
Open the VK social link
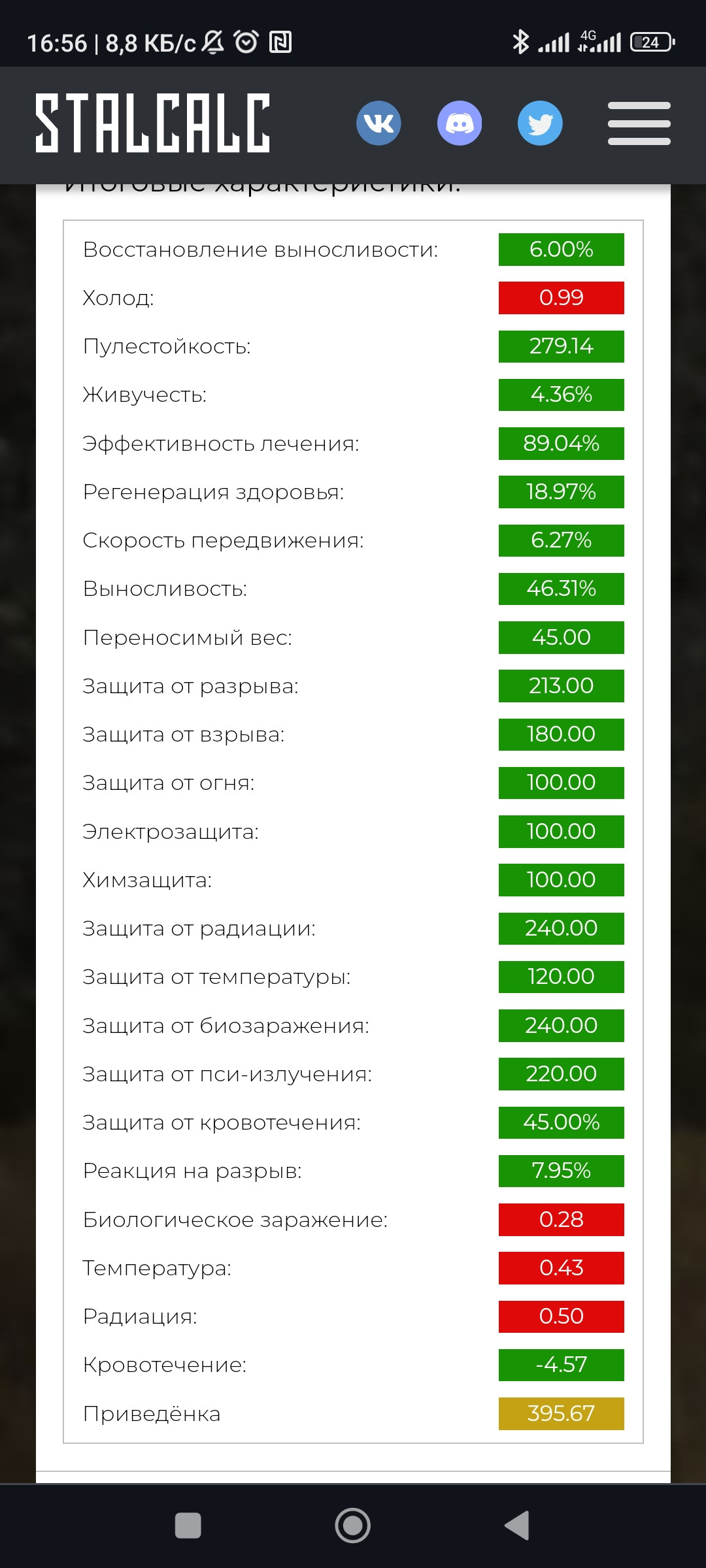point(378,123)
